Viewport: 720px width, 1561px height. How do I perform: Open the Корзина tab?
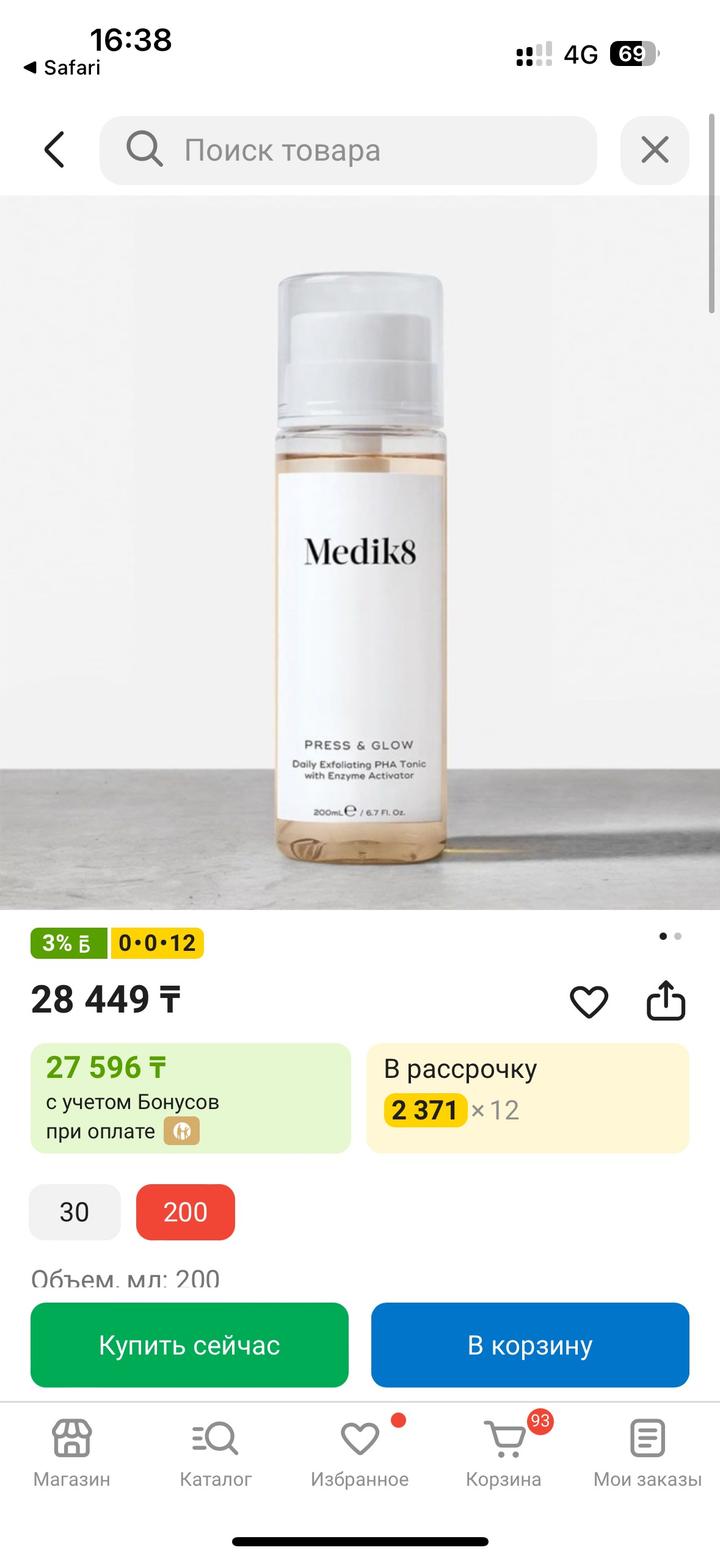click(x=503, y=1453)
